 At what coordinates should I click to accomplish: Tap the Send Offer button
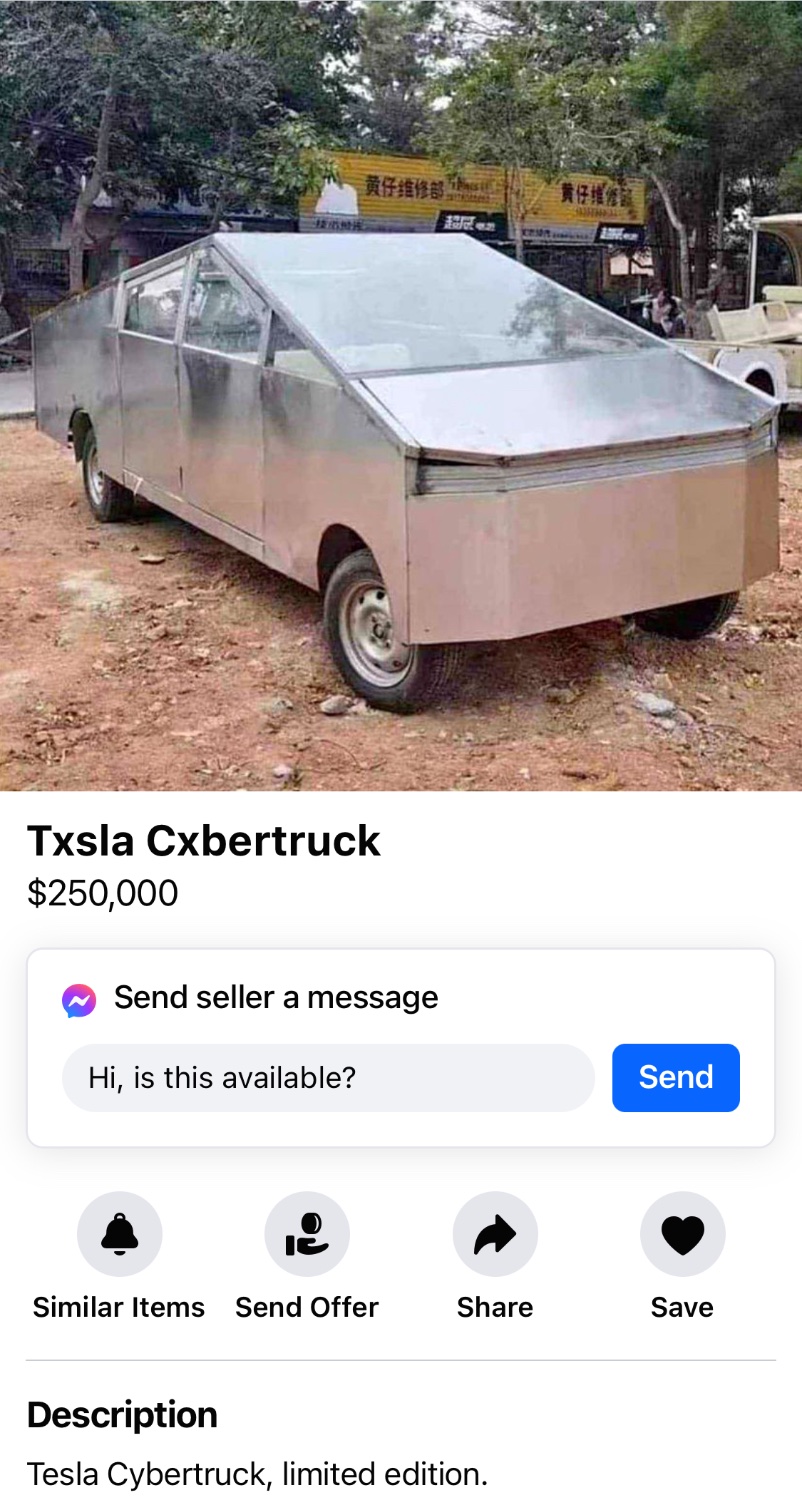[x=307, y=1234]
